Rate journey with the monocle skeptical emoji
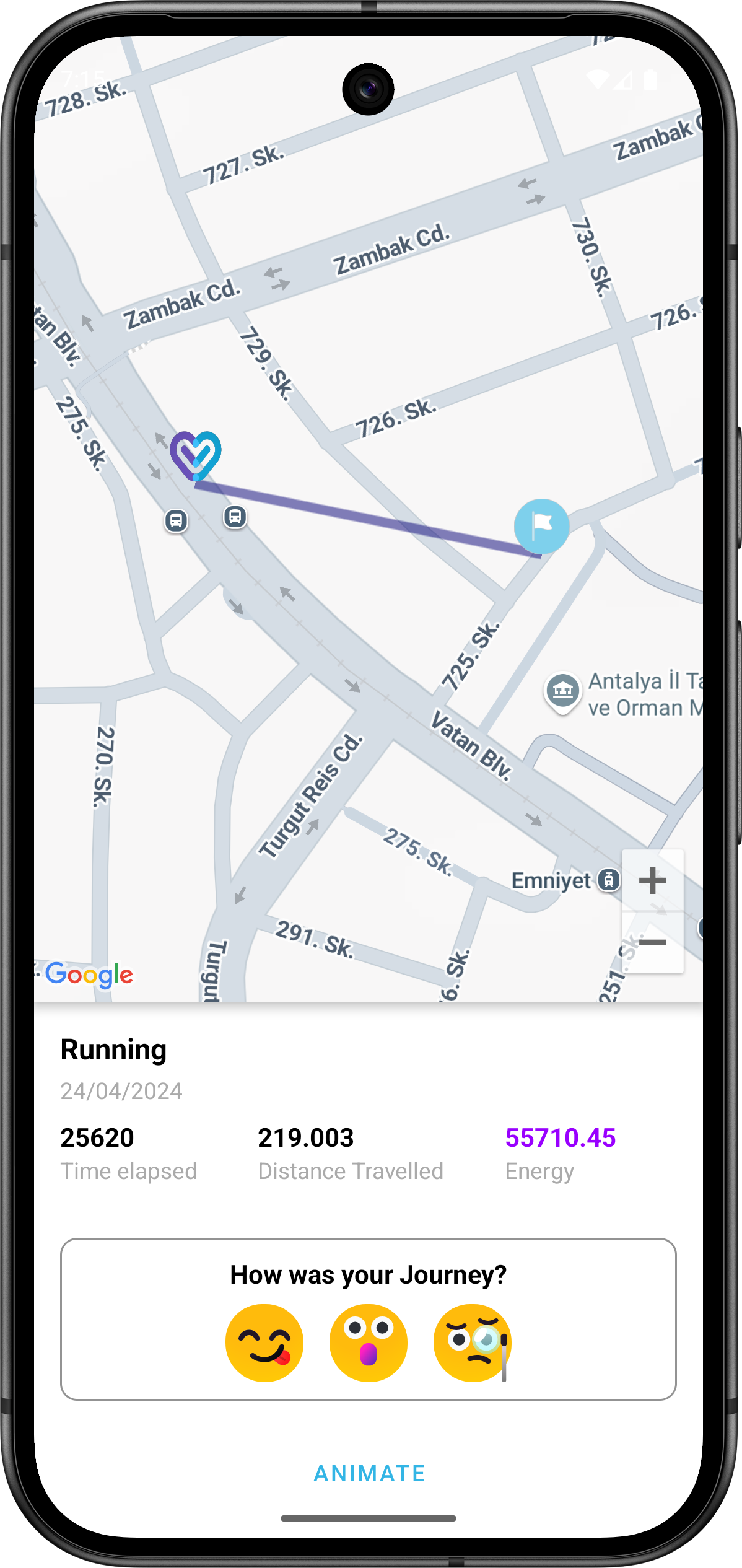 tap(473, 1343)
